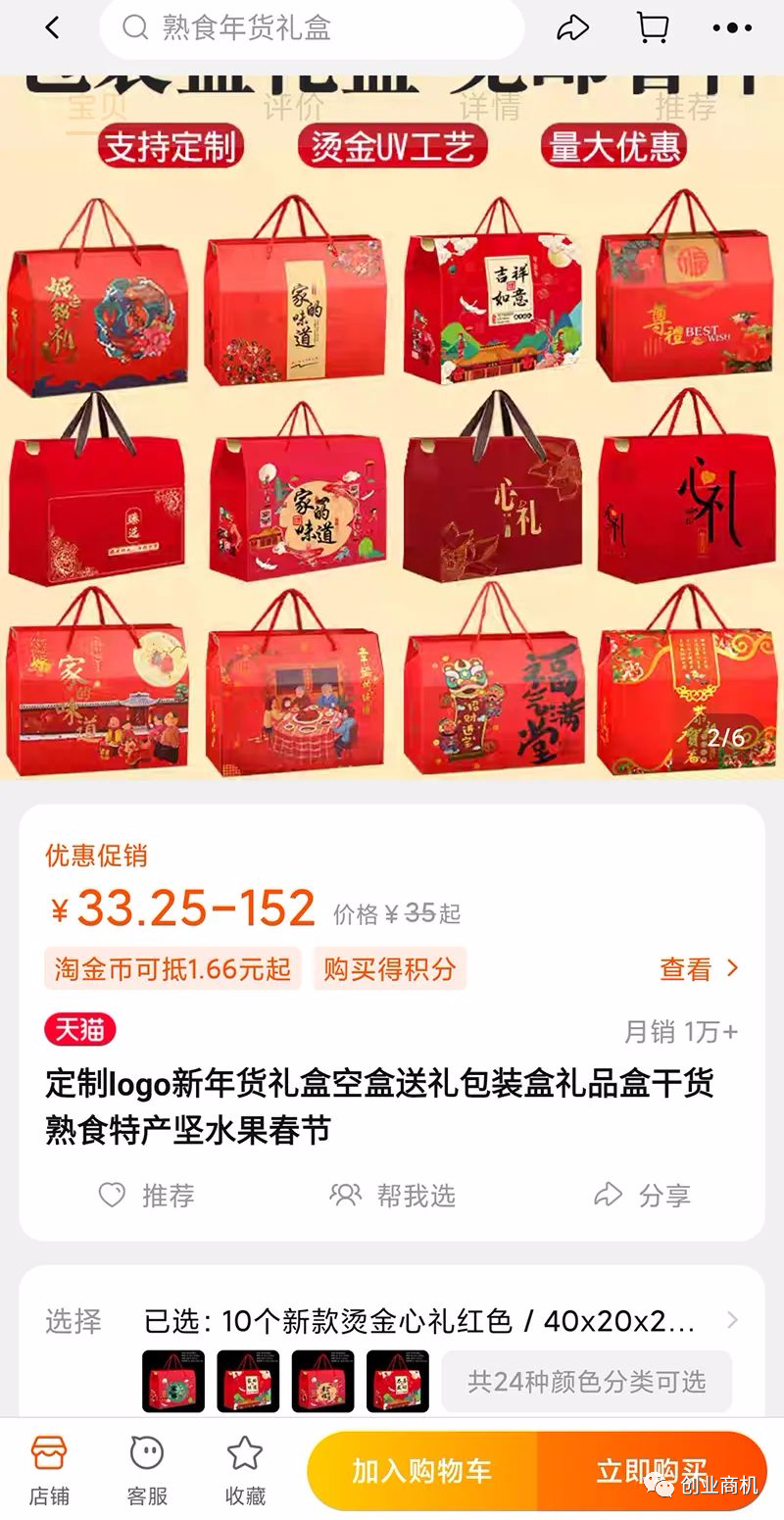Toggle the 淘金币可抵1.66元起 coupon tag

tap(172, 968)
